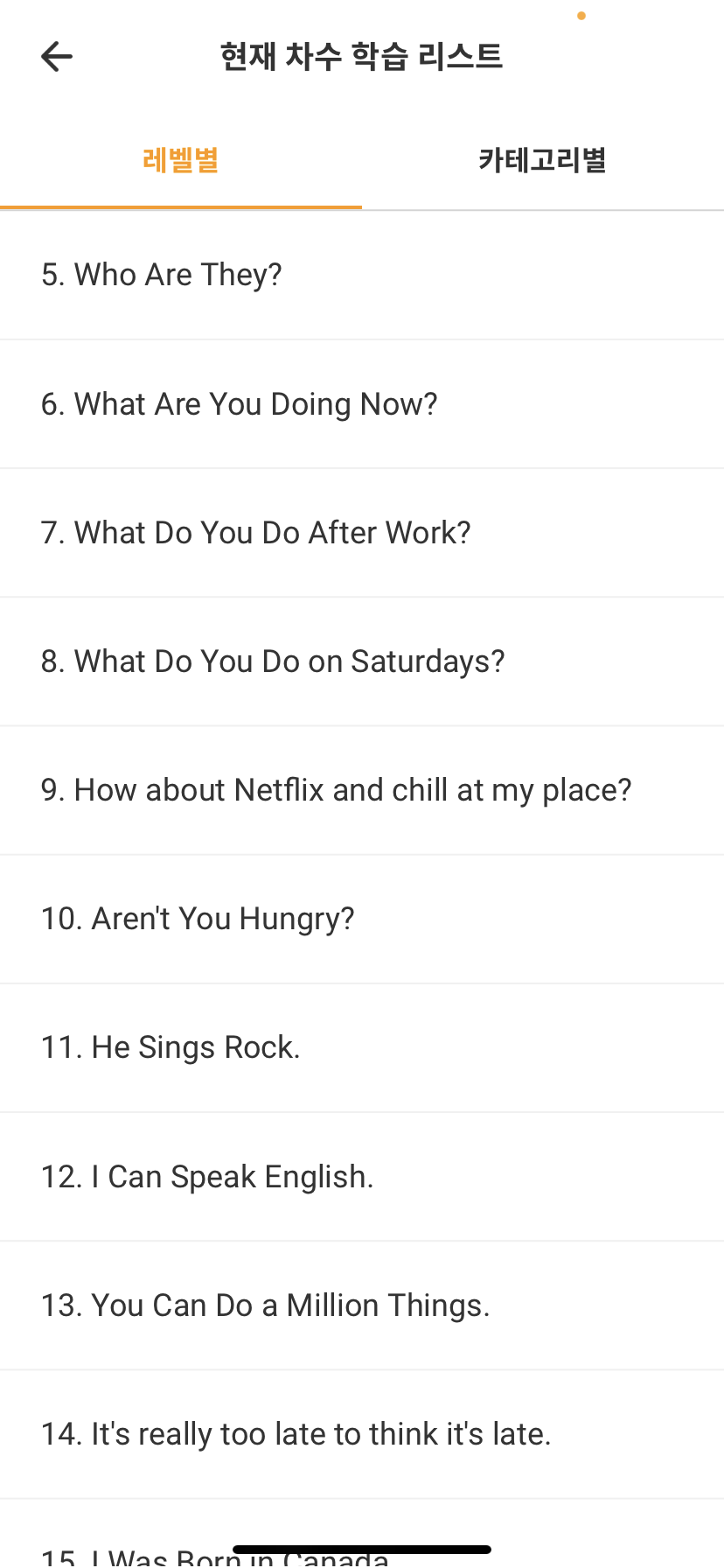This screenshot has height=1568, width=724.
Task: Open lesson 5. Who Are They?
Action: pyautogui.click(x=362, y=275)
